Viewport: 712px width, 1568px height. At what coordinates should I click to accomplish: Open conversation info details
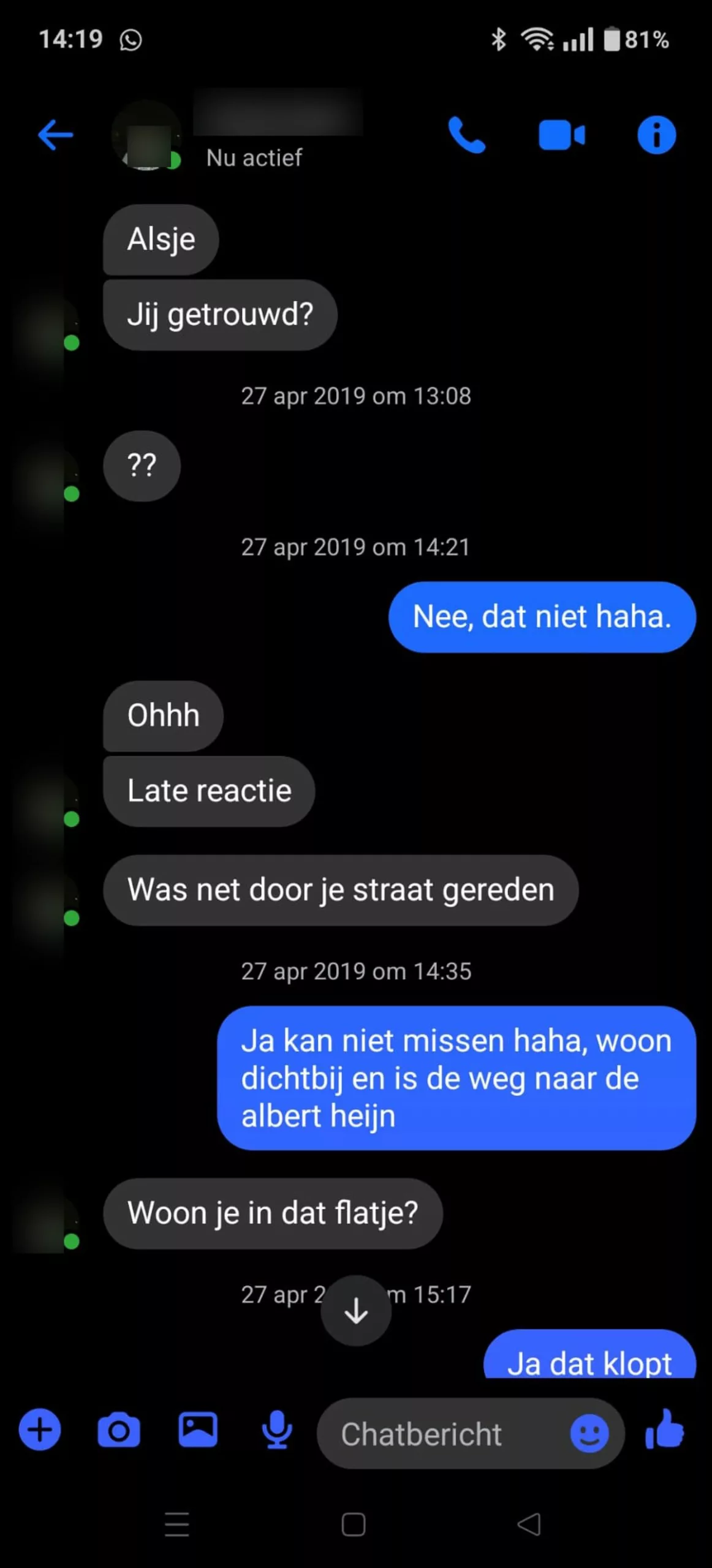click(656, 134)
